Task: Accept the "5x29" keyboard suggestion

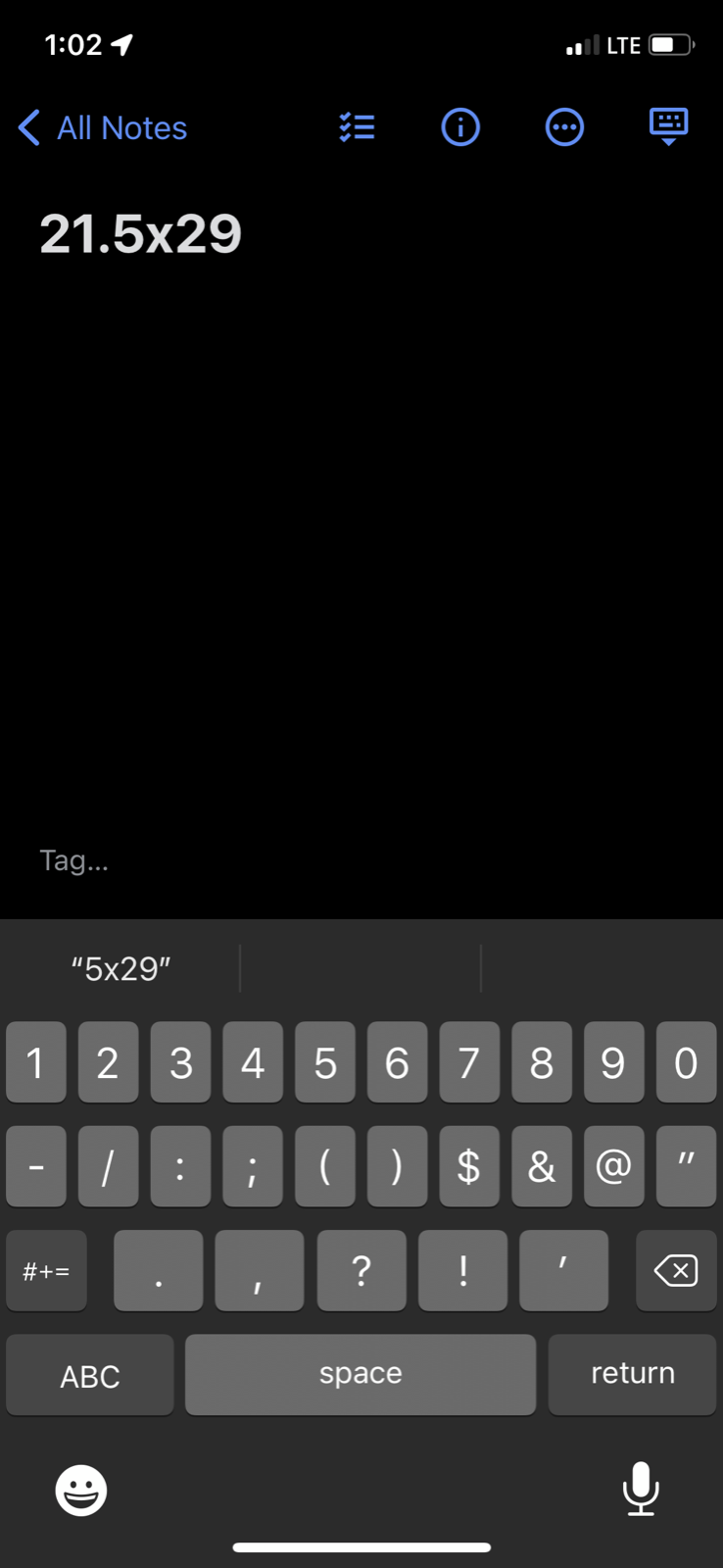Action: (x=121, y=968)
